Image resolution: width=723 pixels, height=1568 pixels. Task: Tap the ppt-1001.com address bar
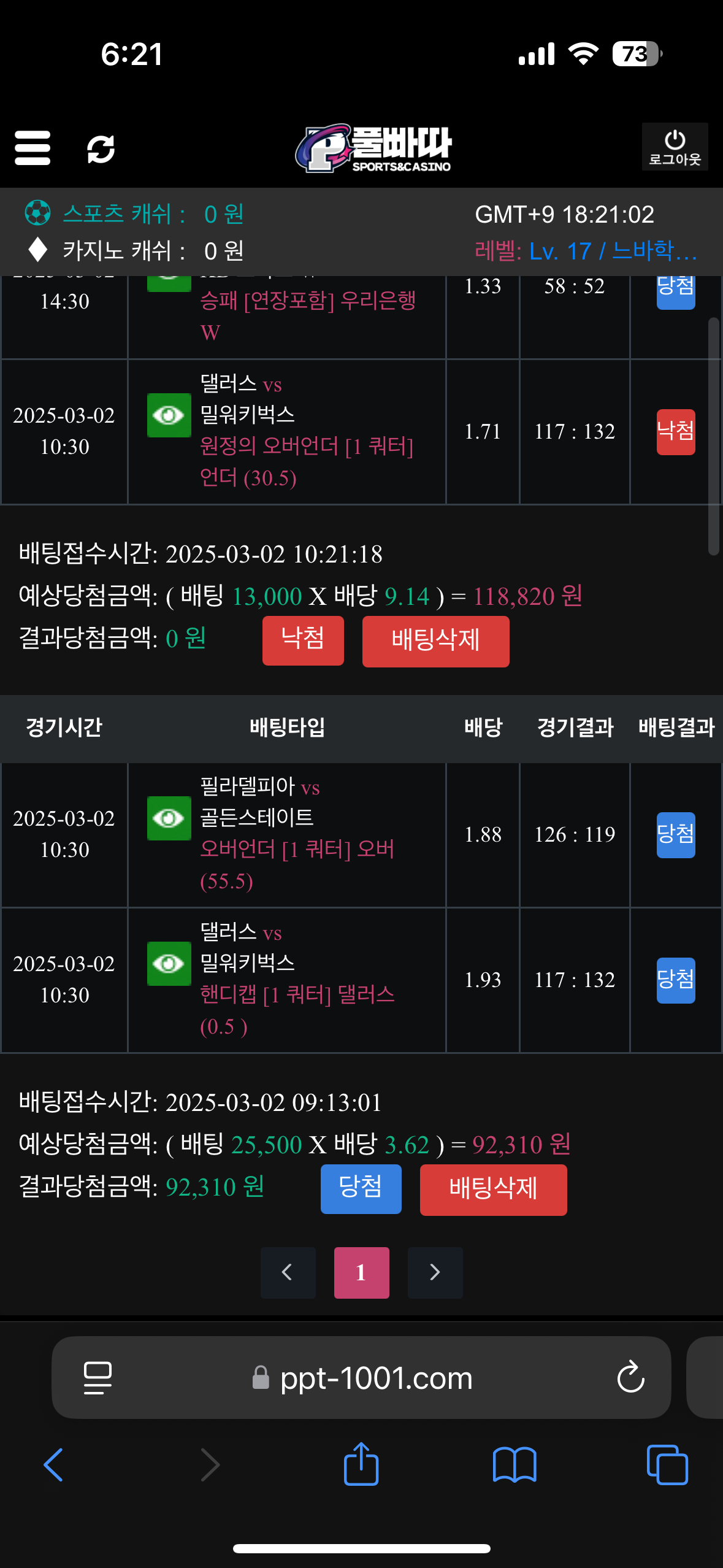[376, 1378]
